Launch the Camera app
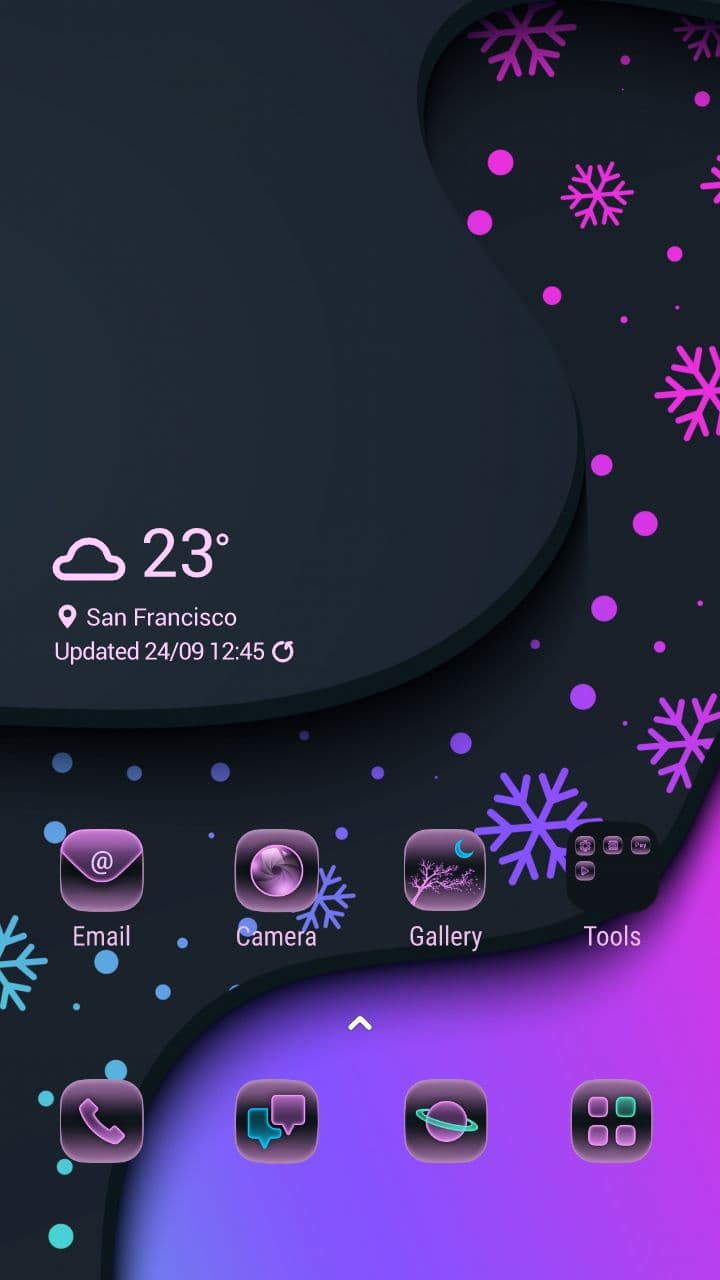 click(x=276, y=870)
